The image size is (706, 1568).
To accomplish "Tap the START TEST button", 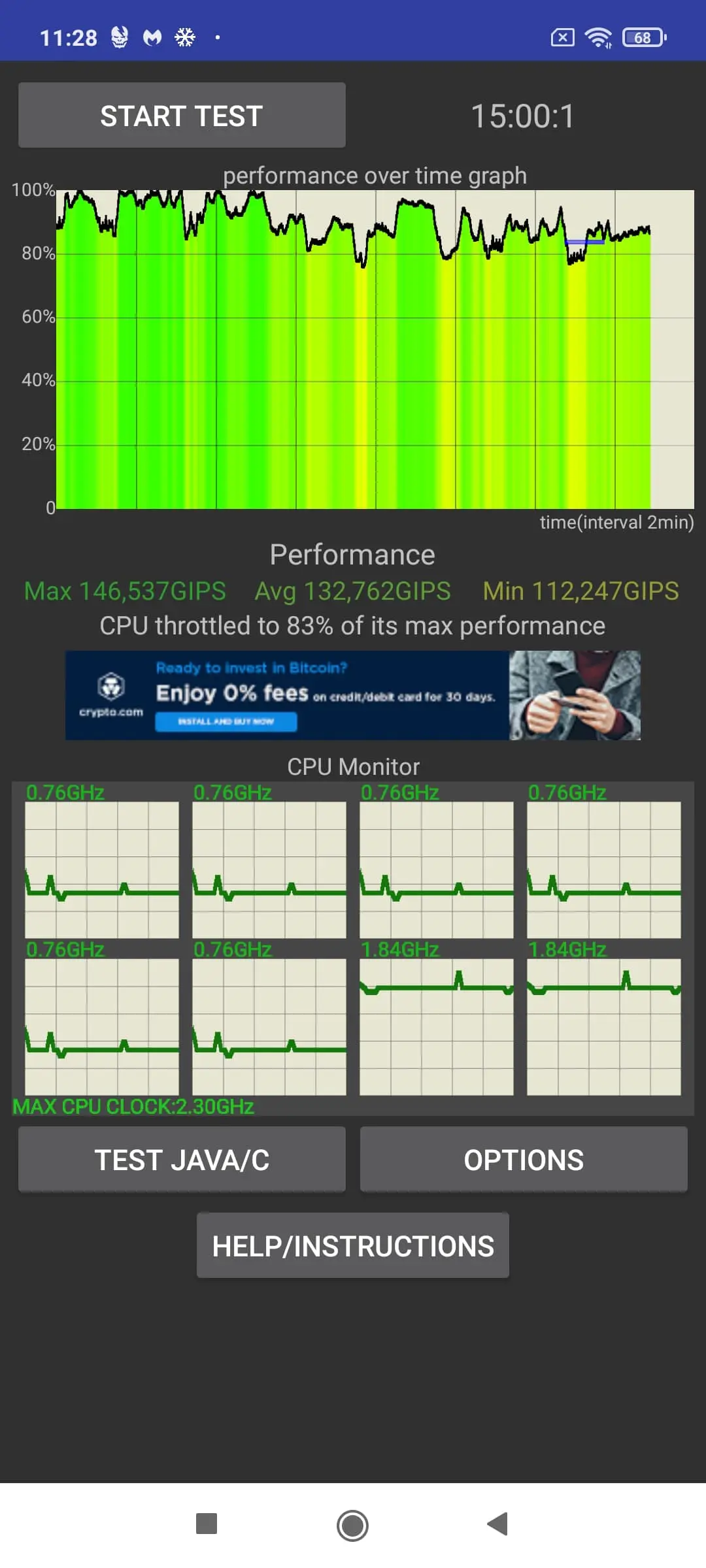I will [x=182, y=115].
